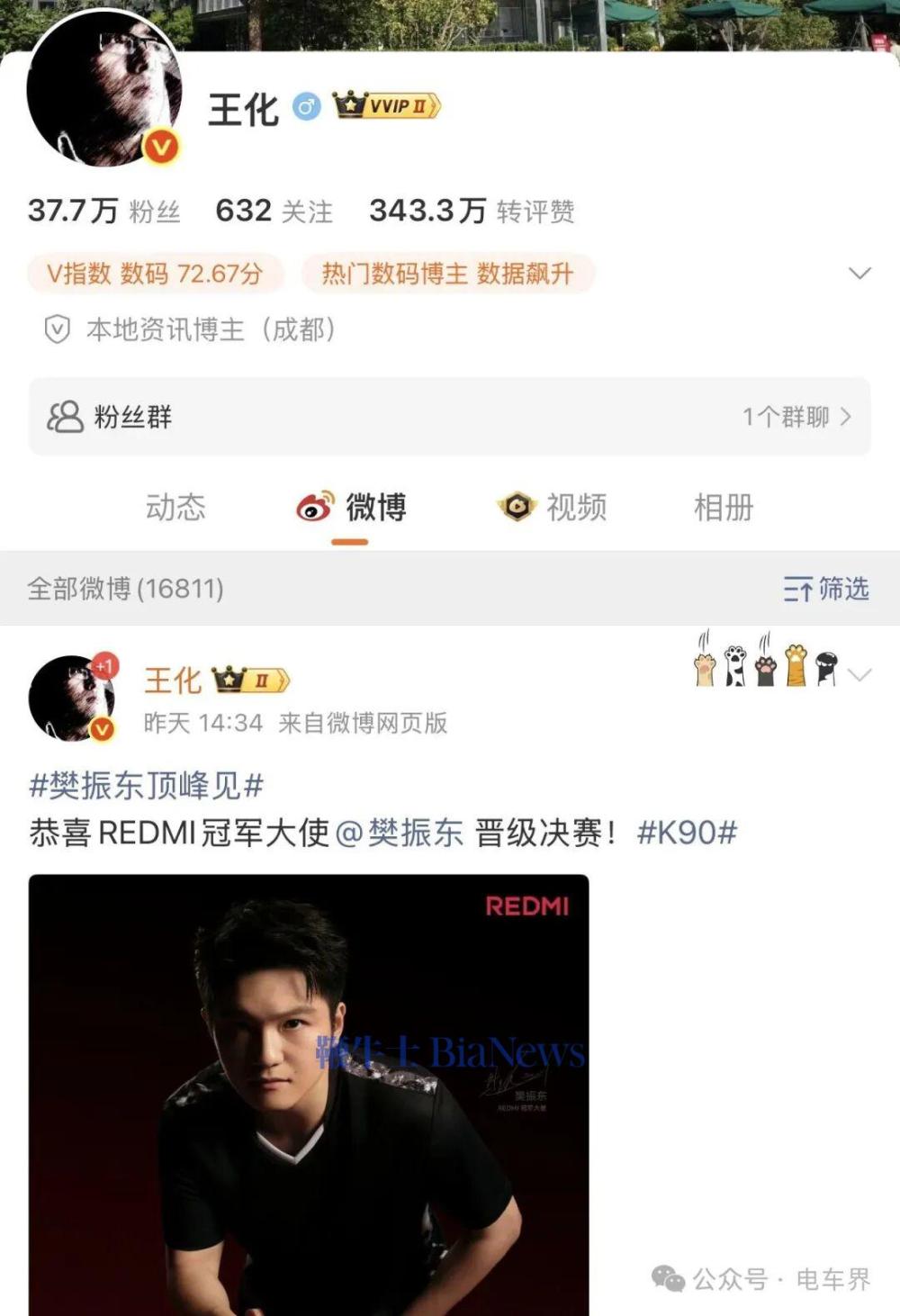Open the 筛选 filter for posts
Image resolution: width=900 pixels, height=1316 pixels.
click(826, 589)
